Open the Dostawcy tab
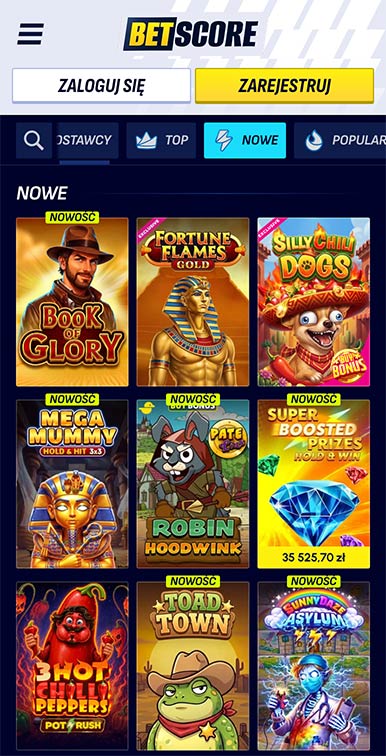Screen dimensions: 386x756 pos(88,140)
